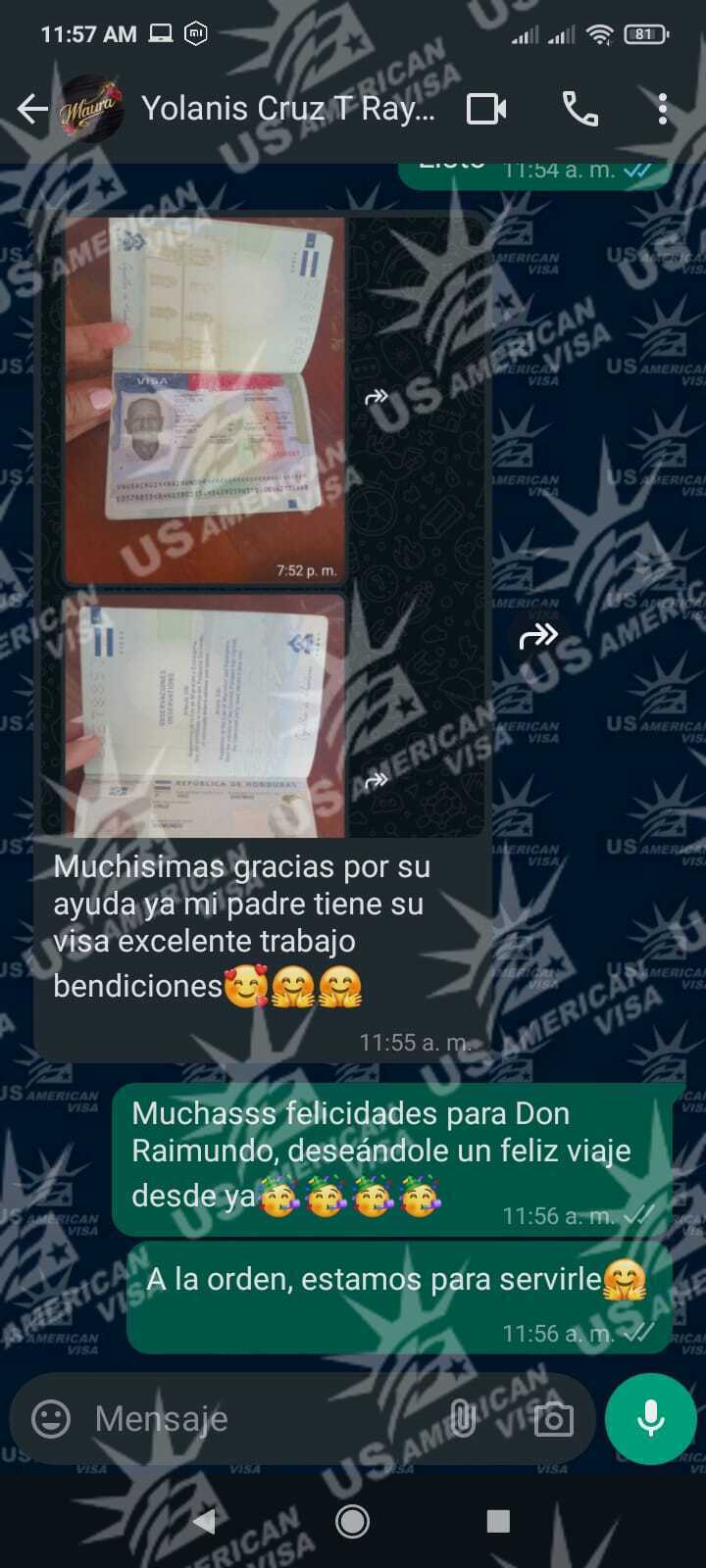This screenshot has height=1568, width=706.
Task: Open the camera from the message bar
Action: (x=553, y=1418)
